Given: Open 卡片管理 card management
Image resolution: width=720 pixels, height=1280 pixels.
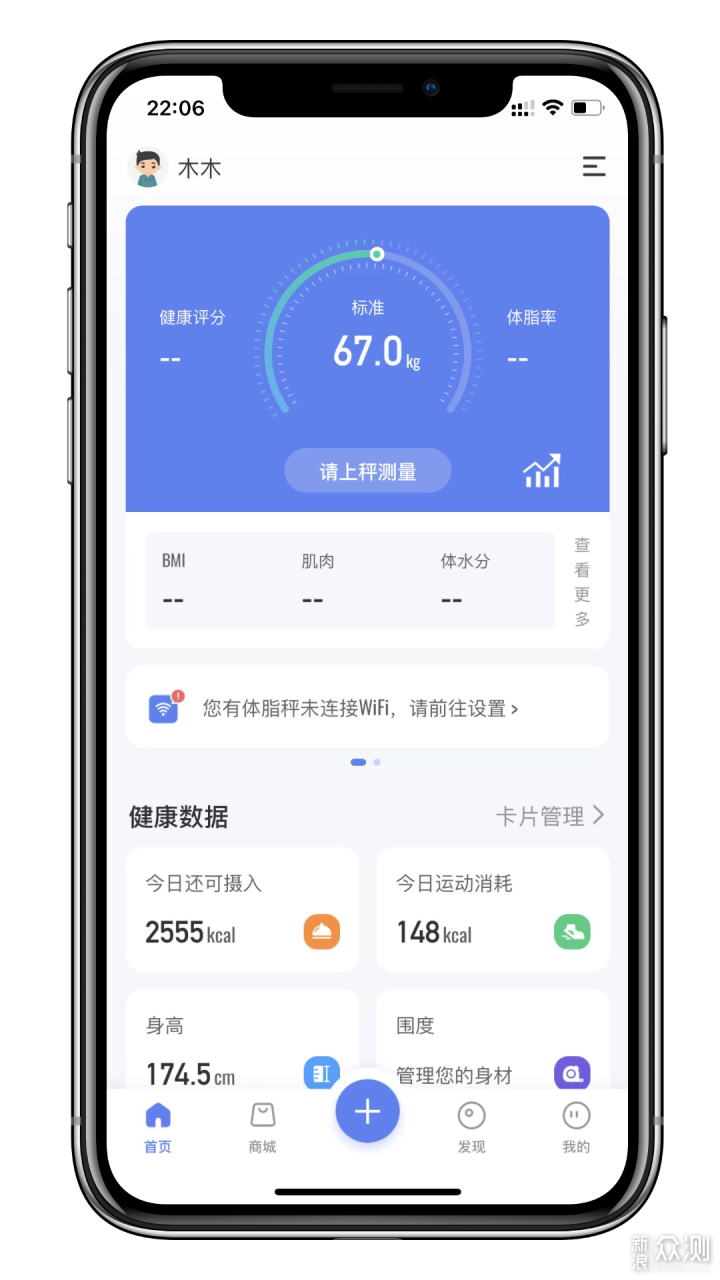Looking at the screenshot, I should [550, 816].
